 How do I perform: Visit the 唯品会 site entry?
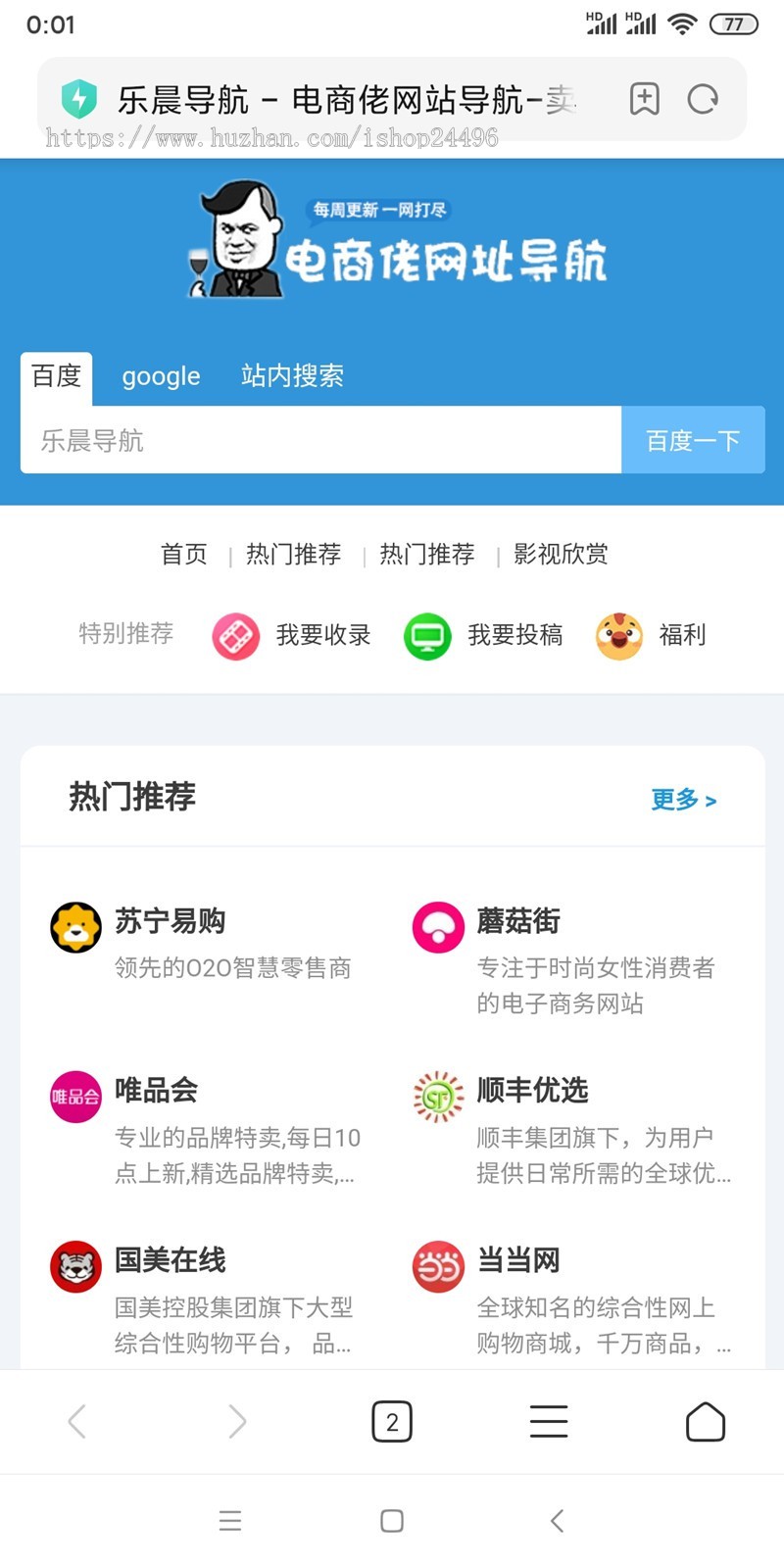tap(157, 1090)
